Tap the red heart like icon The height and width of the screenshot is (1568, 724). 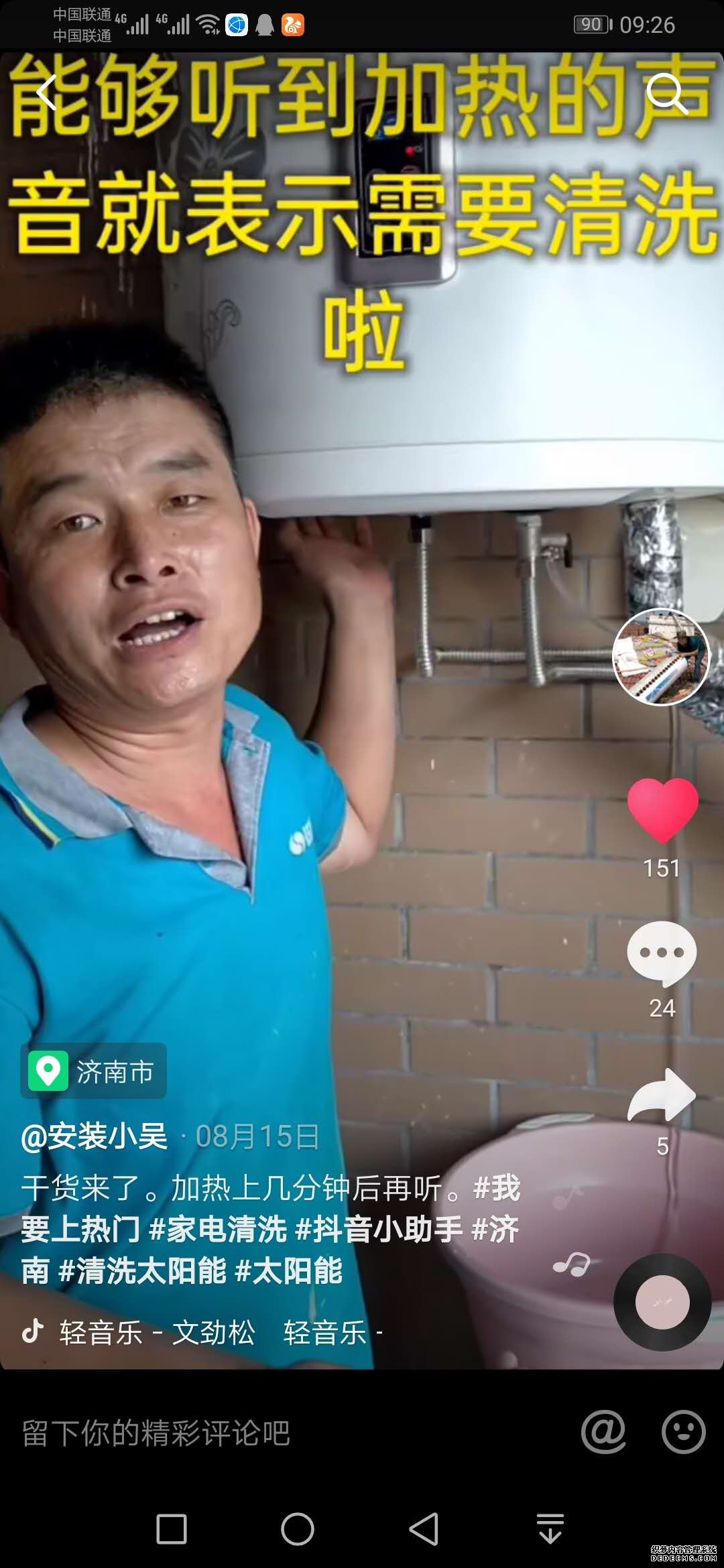coord(662,809)
